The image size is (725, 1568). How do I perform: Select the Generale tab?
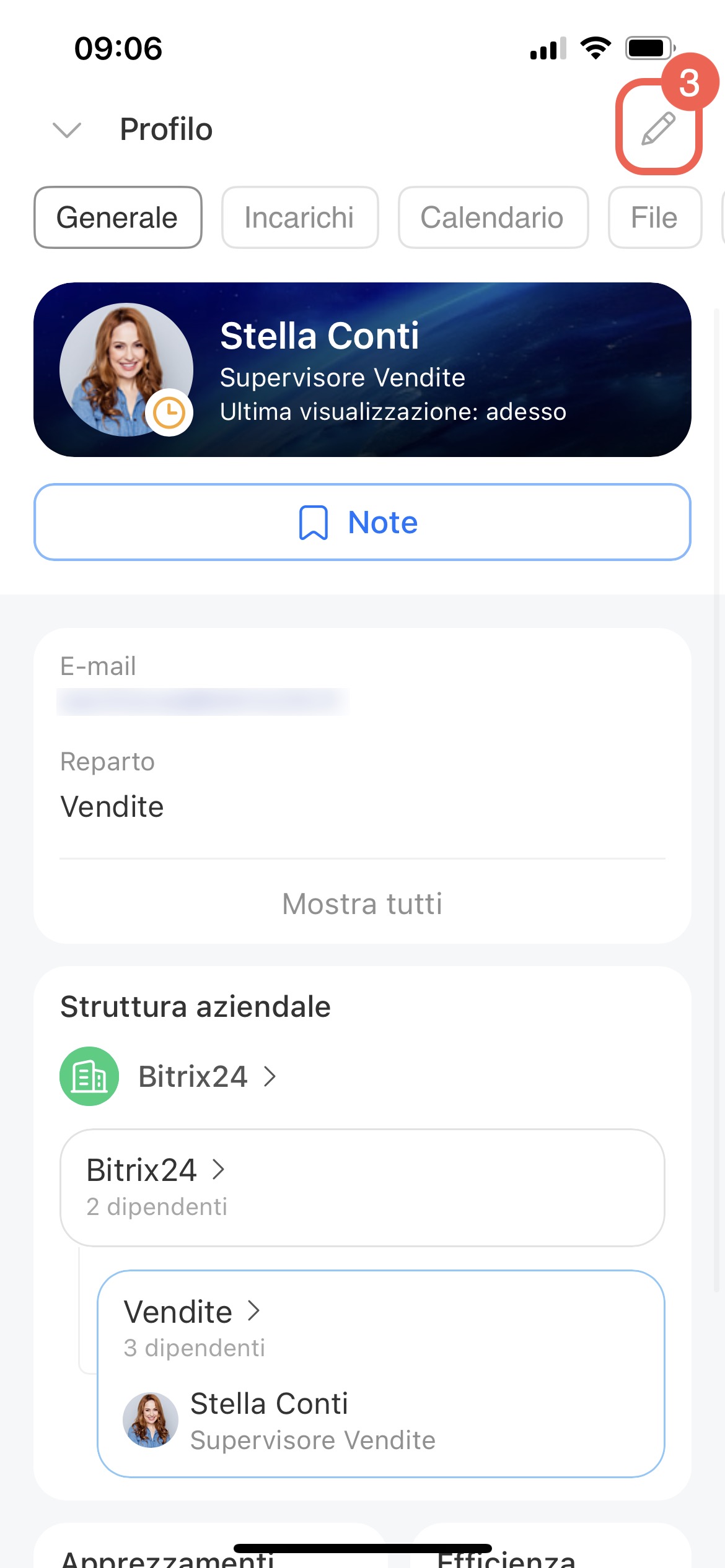(x=118, y=217)
